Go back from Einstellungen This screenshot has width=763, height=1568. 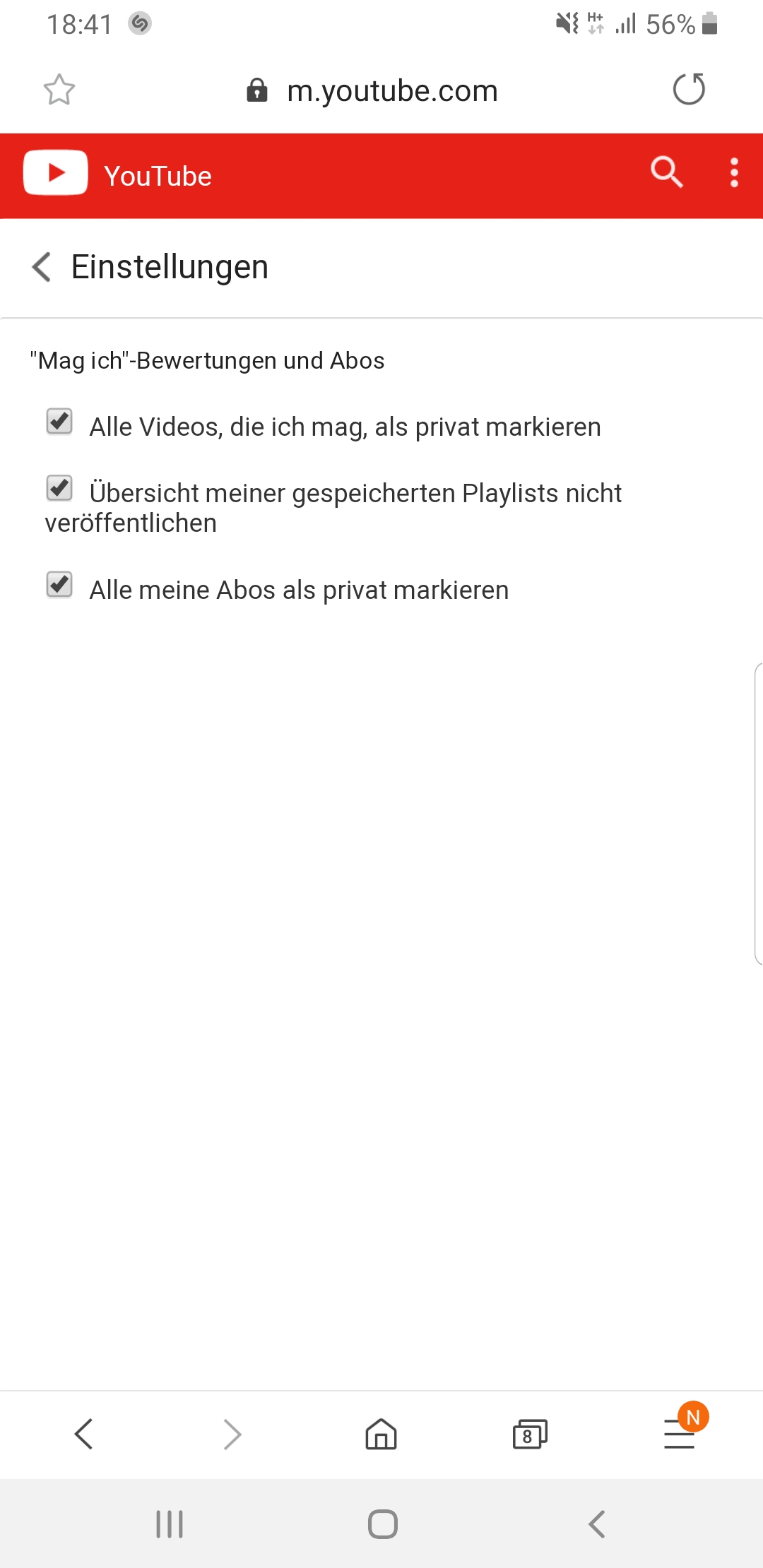point(42,267)
